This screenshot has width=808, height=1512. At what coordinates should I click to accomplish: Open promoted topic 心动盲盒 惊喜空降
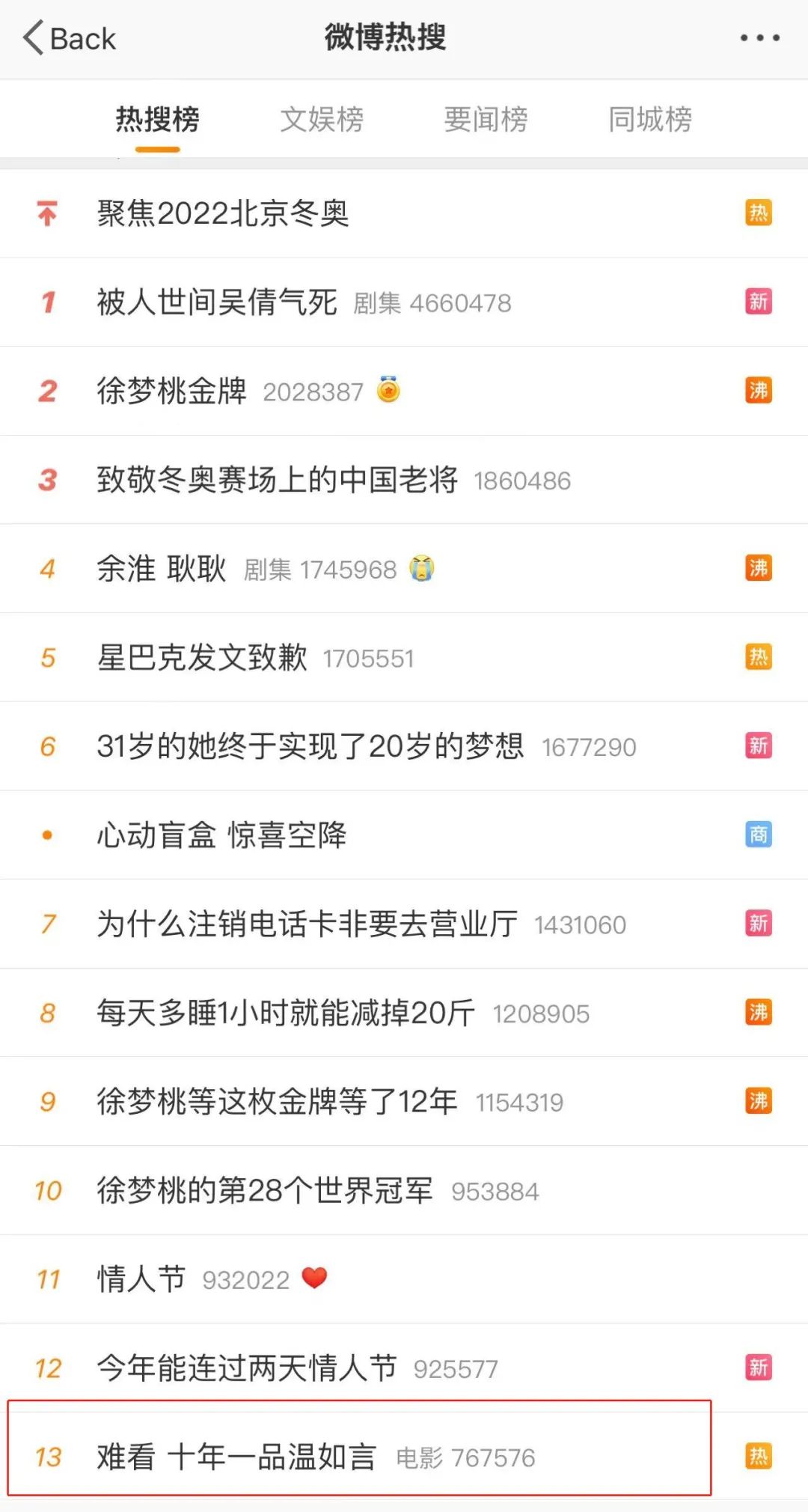pos(221,835)
